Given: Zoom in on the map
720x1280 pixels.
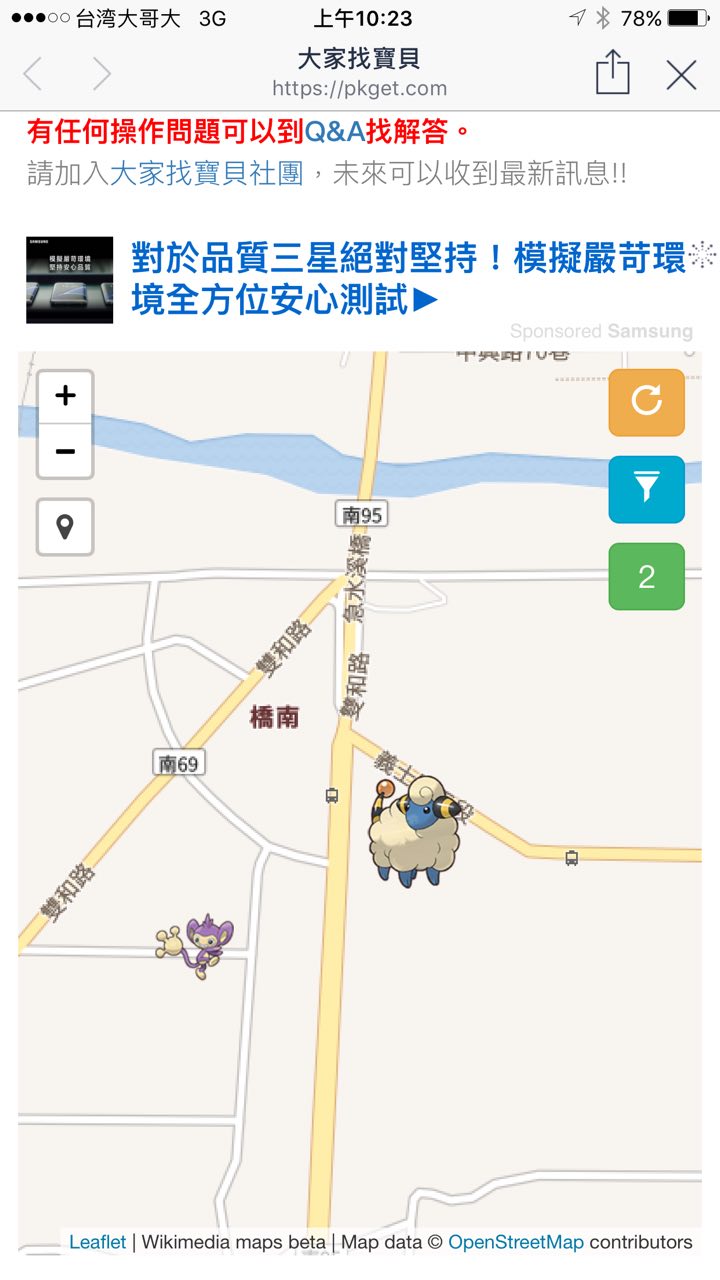Looking at the screenshot, I should (65, 397).
